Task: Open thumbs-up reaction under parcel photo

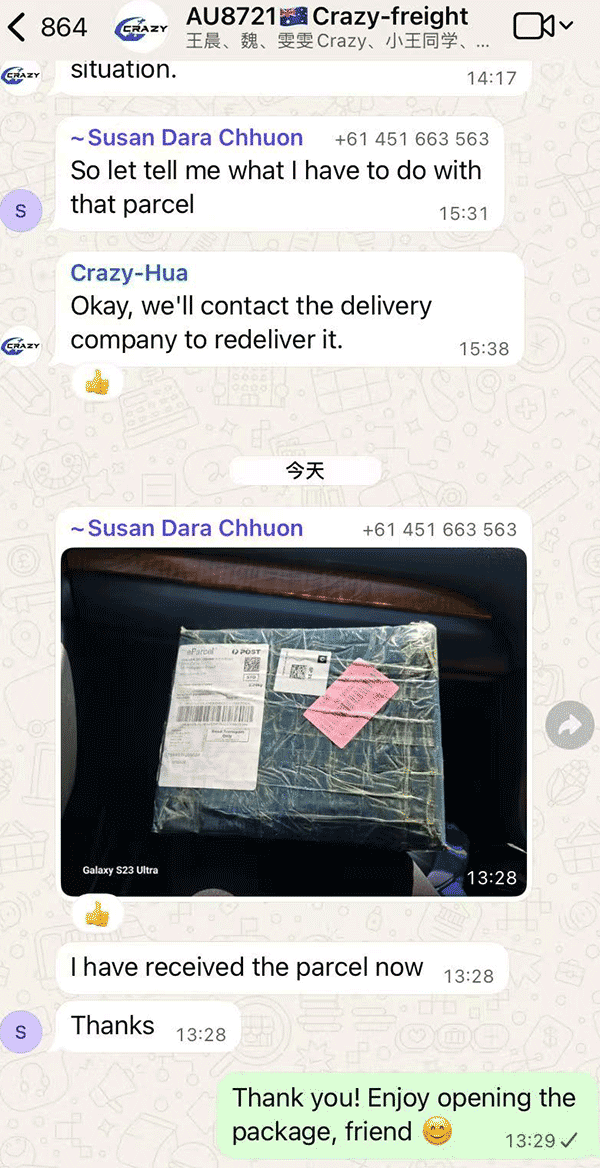Action: pos(97,913)
